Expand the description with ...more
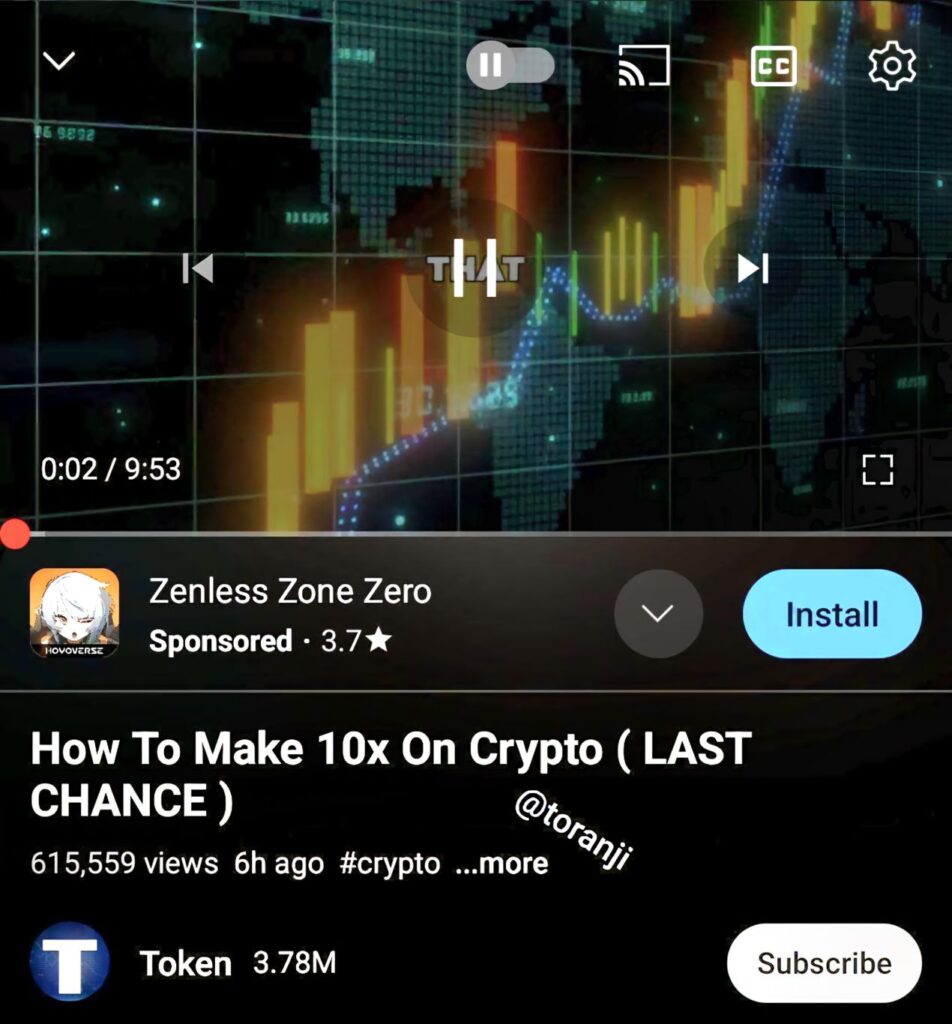 pos(501,863)
